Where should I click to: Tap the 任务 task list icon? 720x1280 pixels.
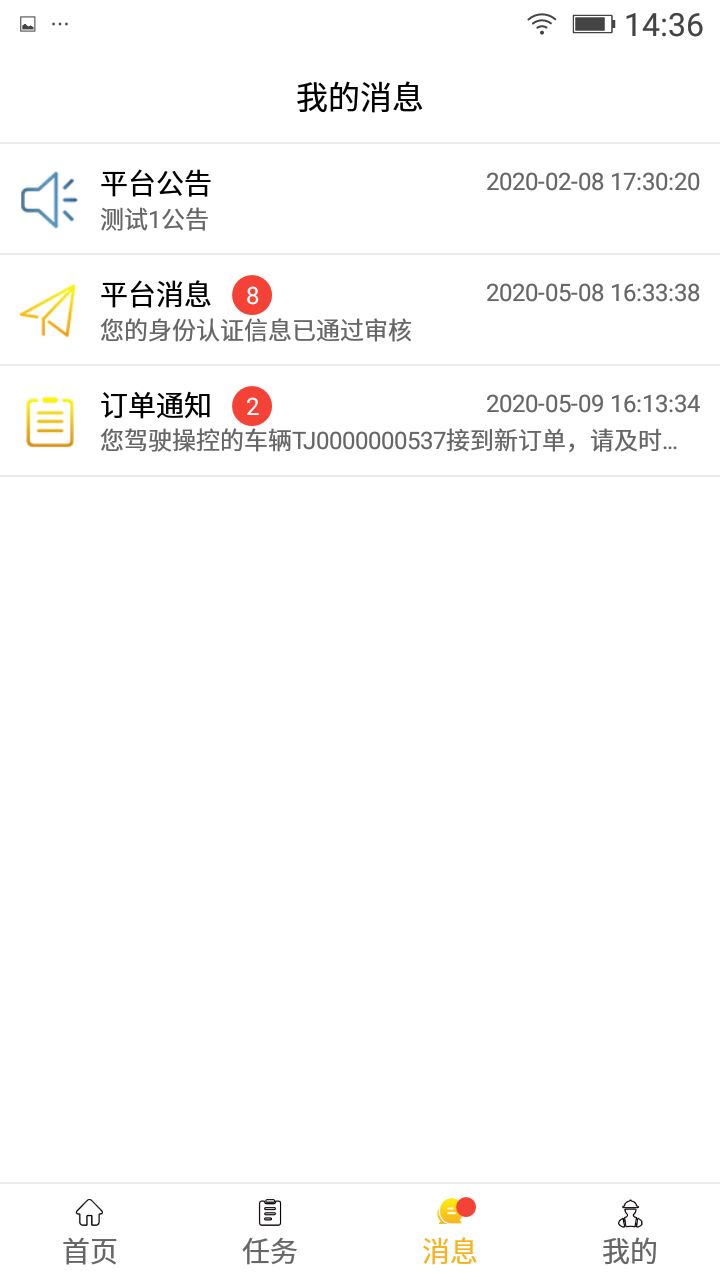[269, 1210]
